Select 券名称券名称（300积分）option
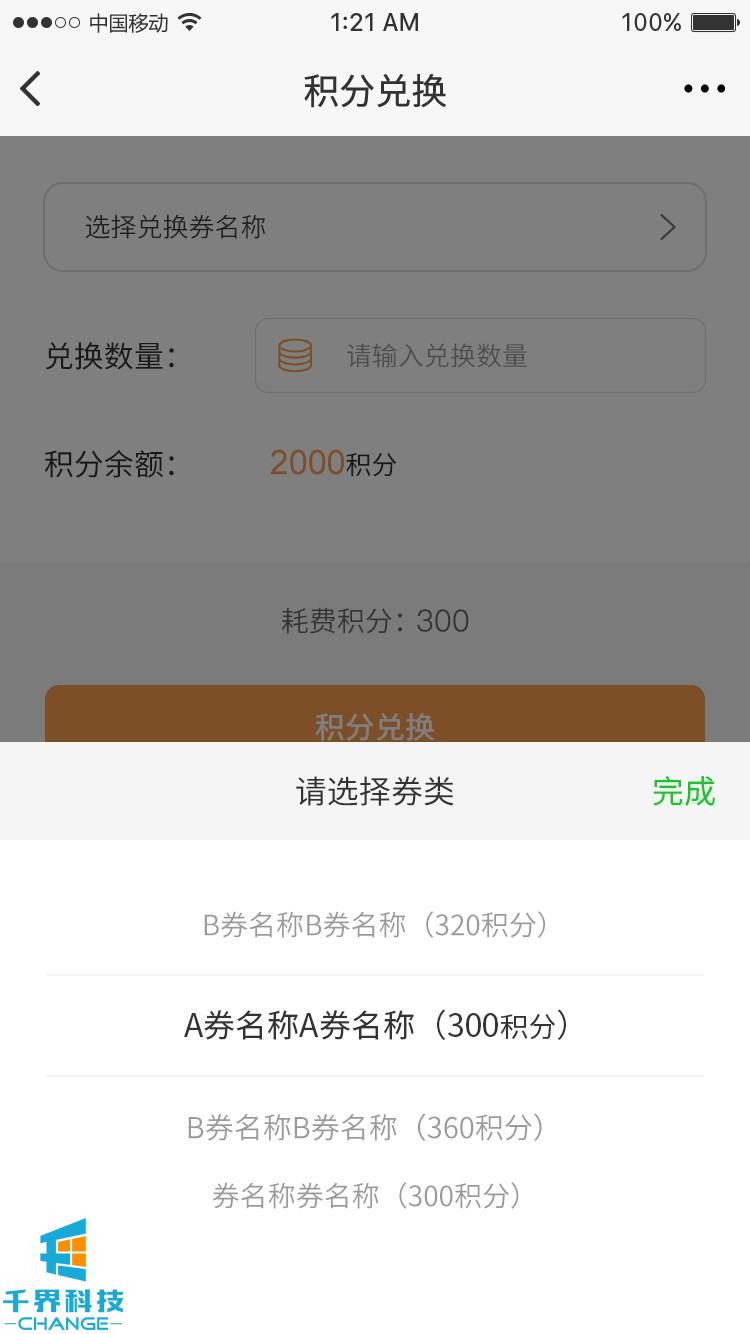This screenshot has height=1334, width=750. click(366, 1195)
